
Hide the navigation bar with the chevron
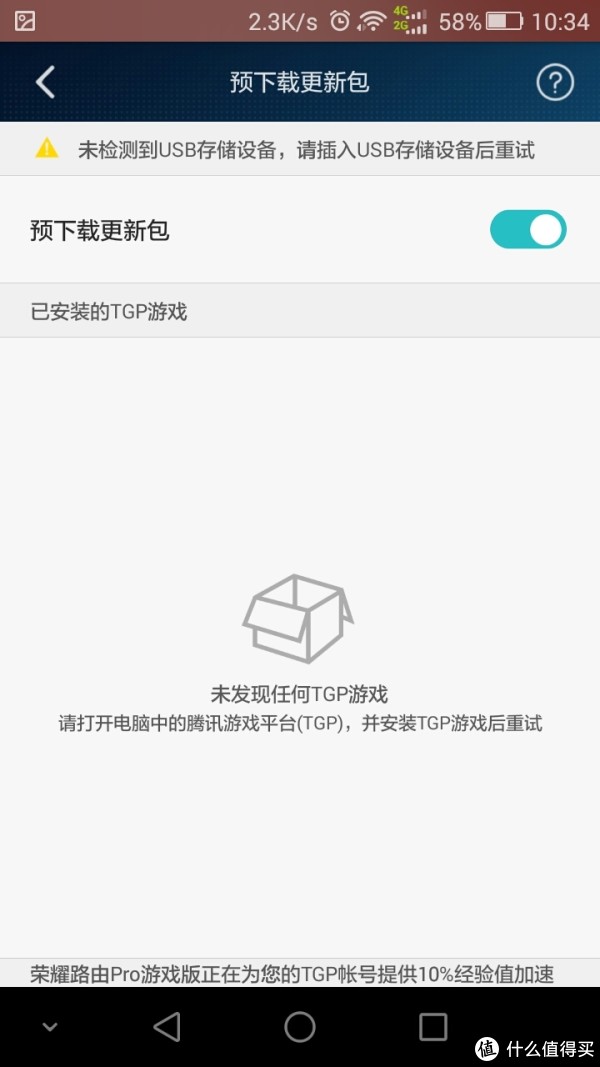tap(49, 1027)
